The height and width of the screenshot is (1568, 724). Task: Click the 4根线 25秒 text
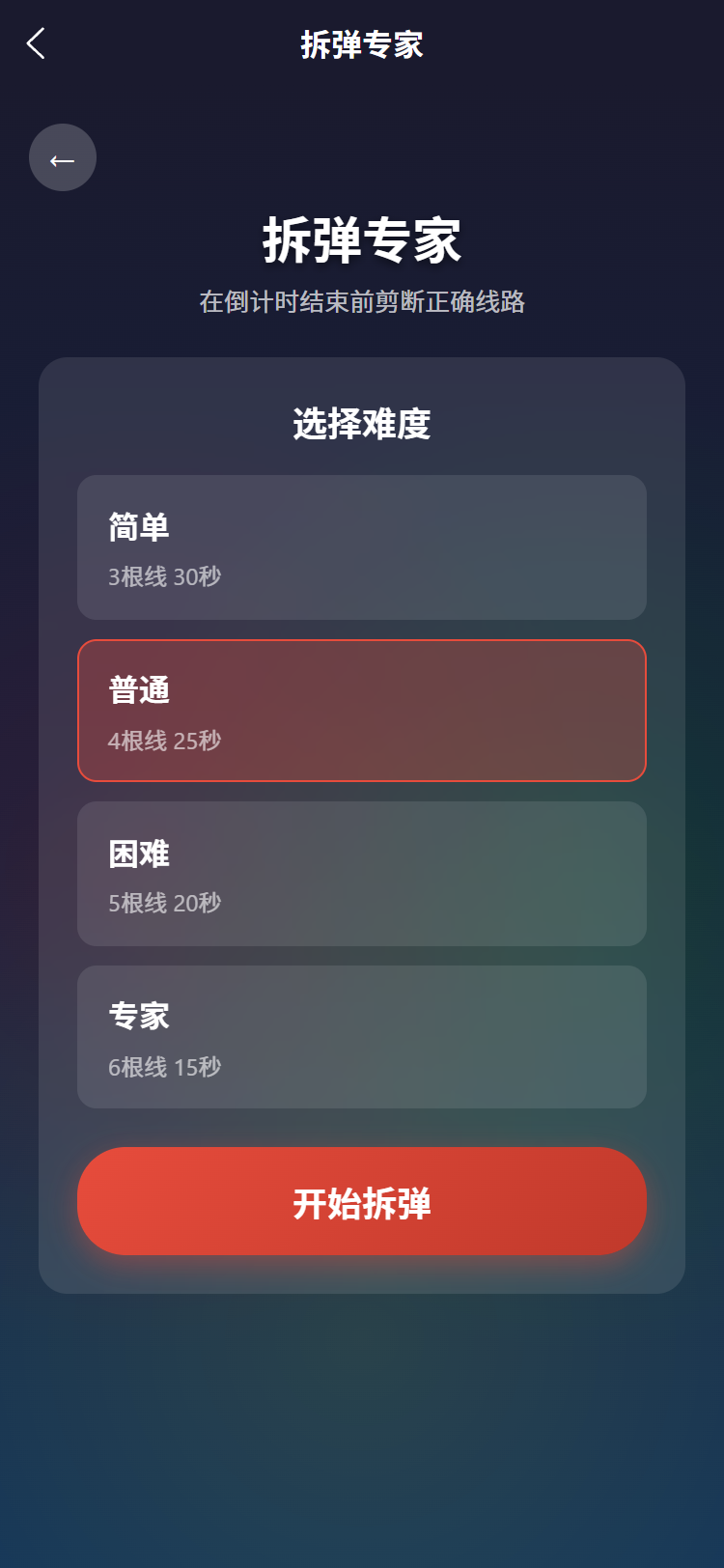pos(165,741)
